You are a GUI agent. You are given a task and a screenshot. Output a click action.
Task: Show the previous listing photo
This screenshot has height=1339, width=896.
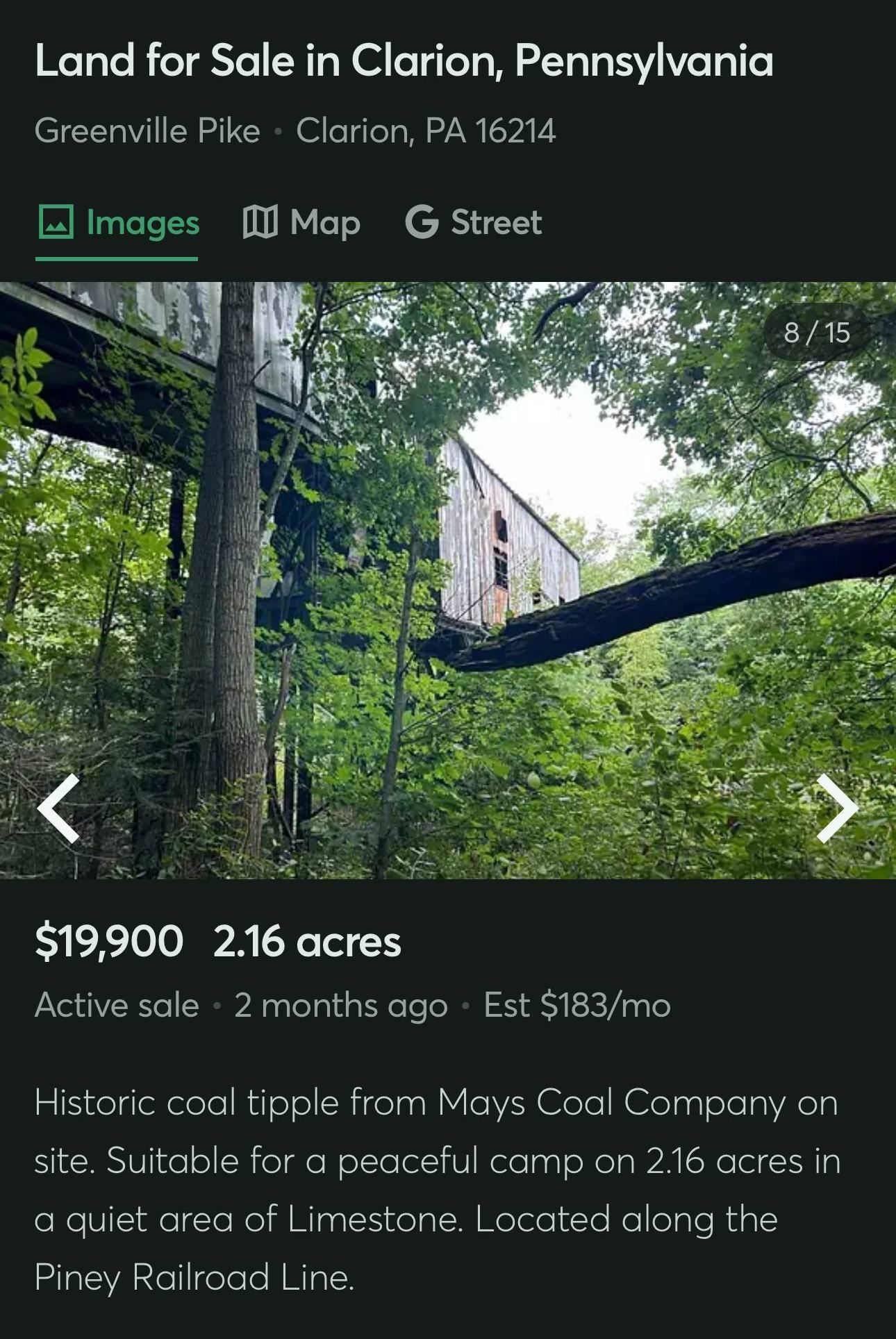60,808
